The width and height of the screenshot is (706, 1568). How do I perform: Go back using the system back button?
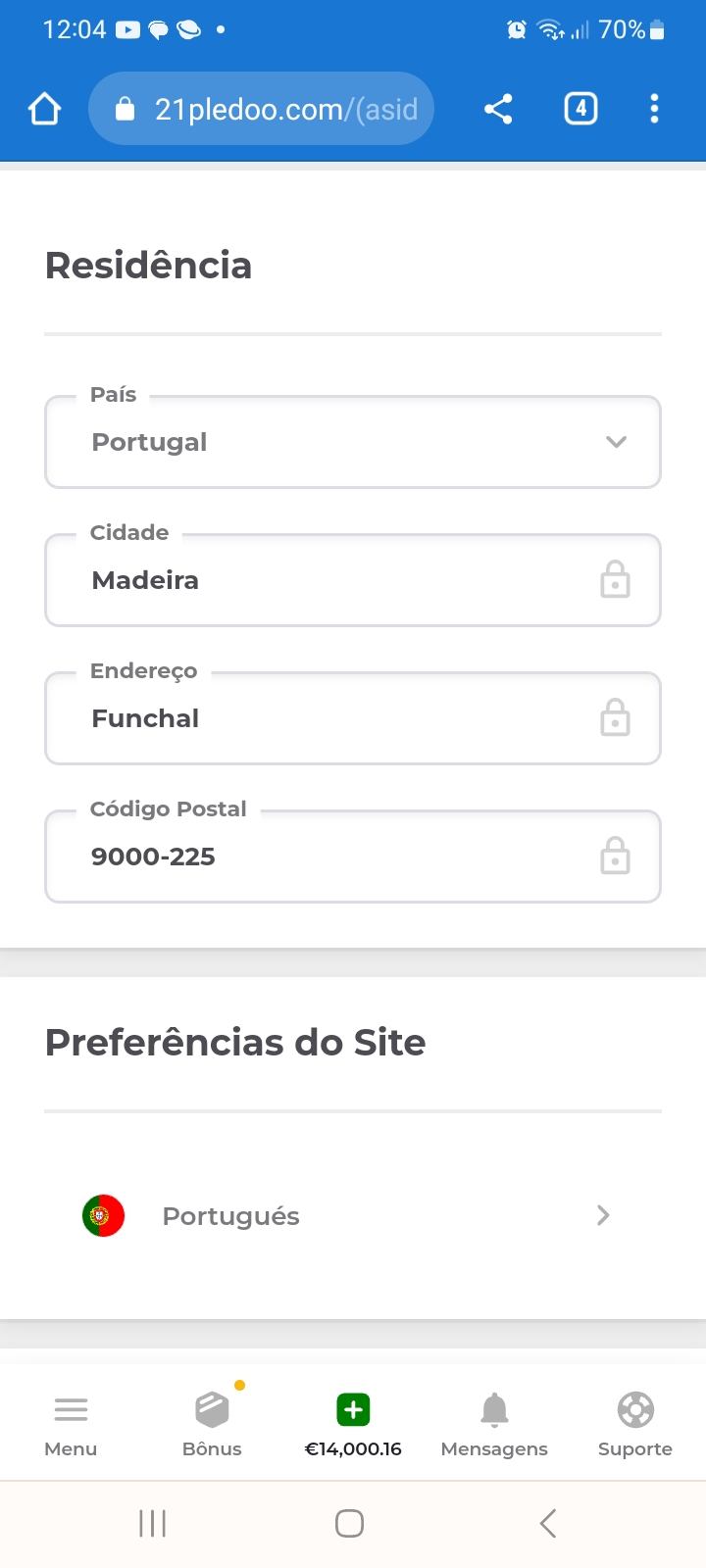click(548, 1524)
